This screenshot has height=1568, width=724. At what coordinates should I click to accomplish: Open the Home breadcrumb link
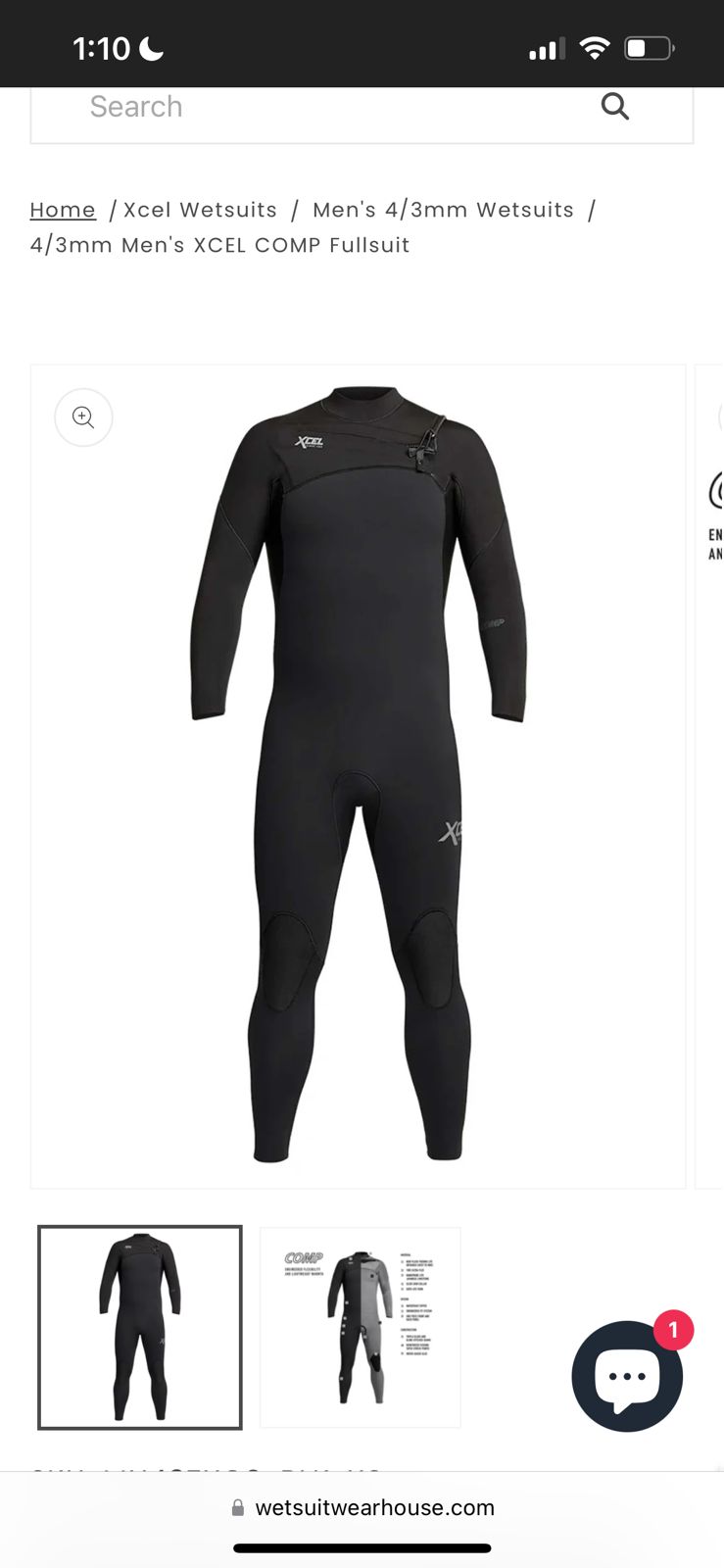pos(63,210)
